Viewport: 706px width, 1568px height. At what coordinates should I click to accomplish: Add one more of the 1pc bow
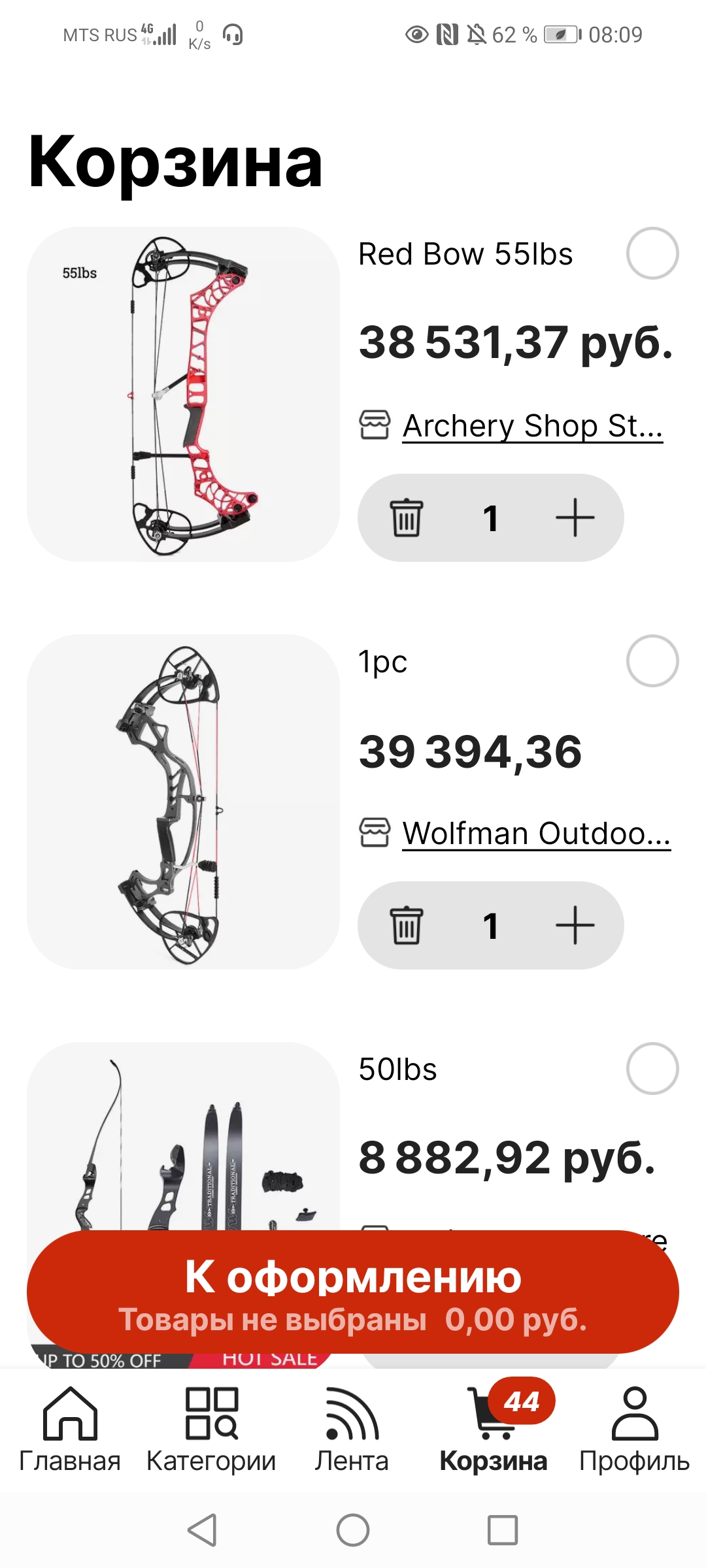[575, 925]
